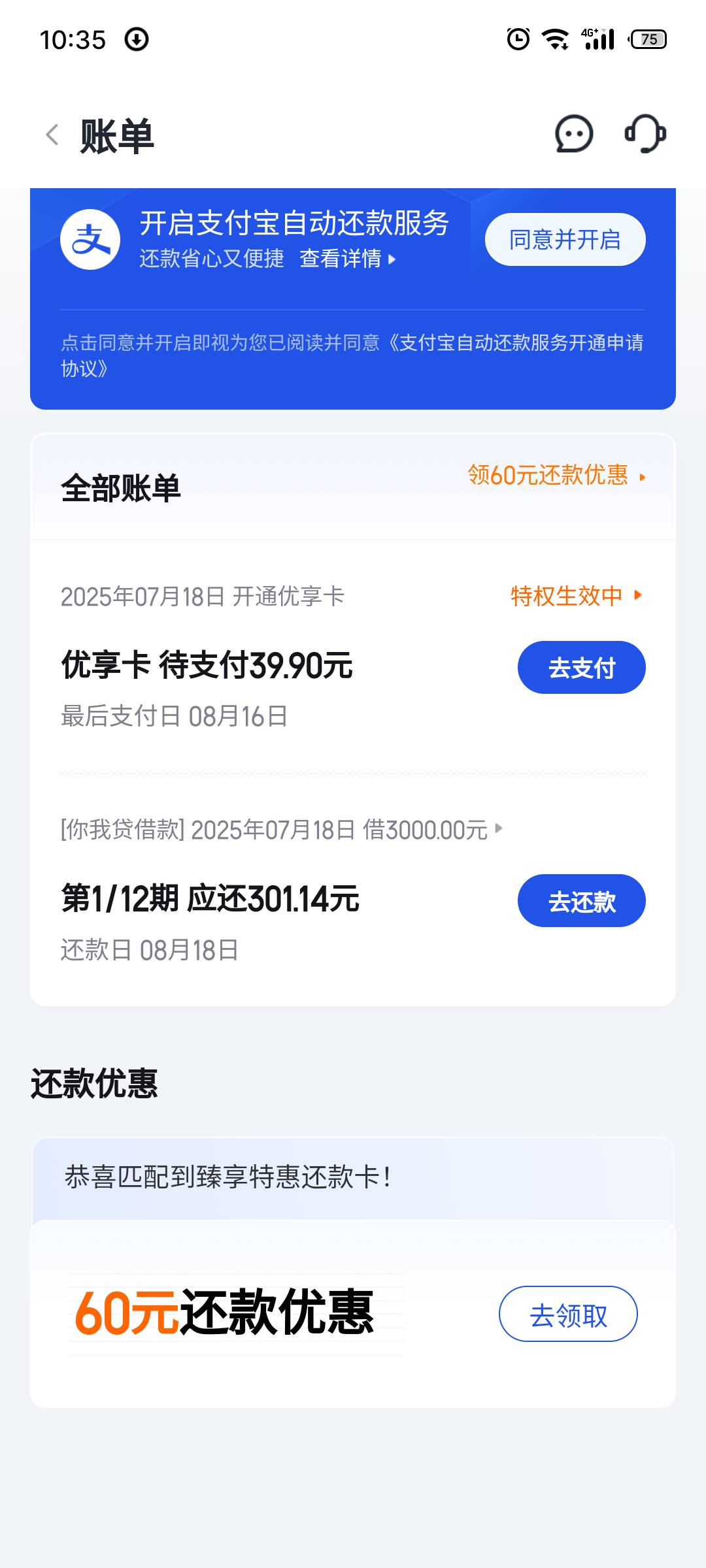706x1568 pixels.
Task: Tap 去支付 for the 优享卡
Action: click(x=581, y=668)
